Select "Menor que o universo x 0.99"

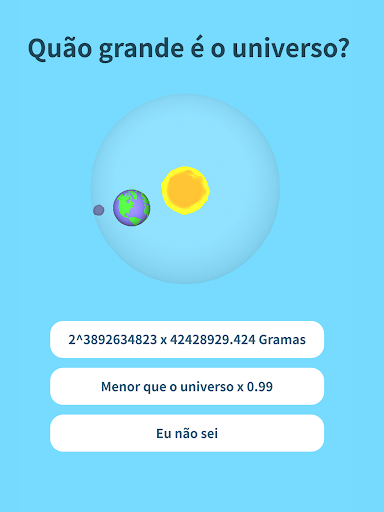tap(187, 386)
